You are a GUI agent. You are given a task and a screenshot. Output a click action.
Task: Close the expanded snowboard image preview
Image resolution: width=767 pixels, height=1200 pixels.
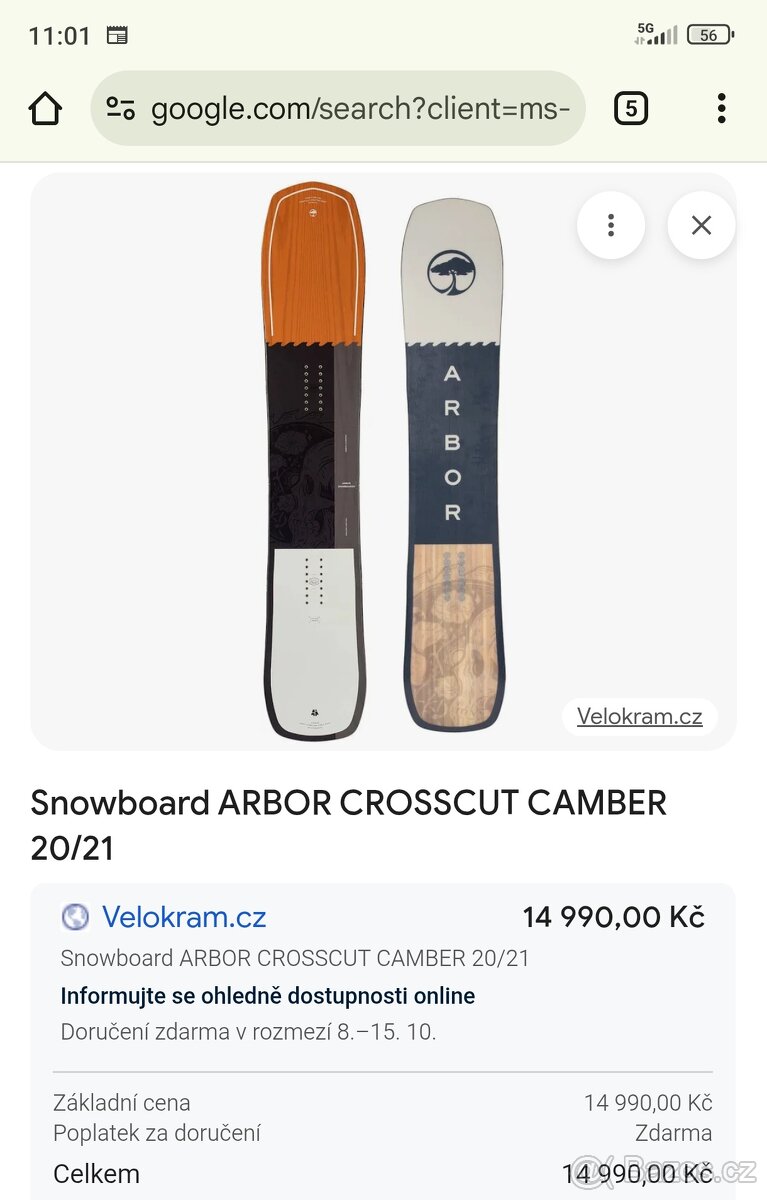click(701, 225)
